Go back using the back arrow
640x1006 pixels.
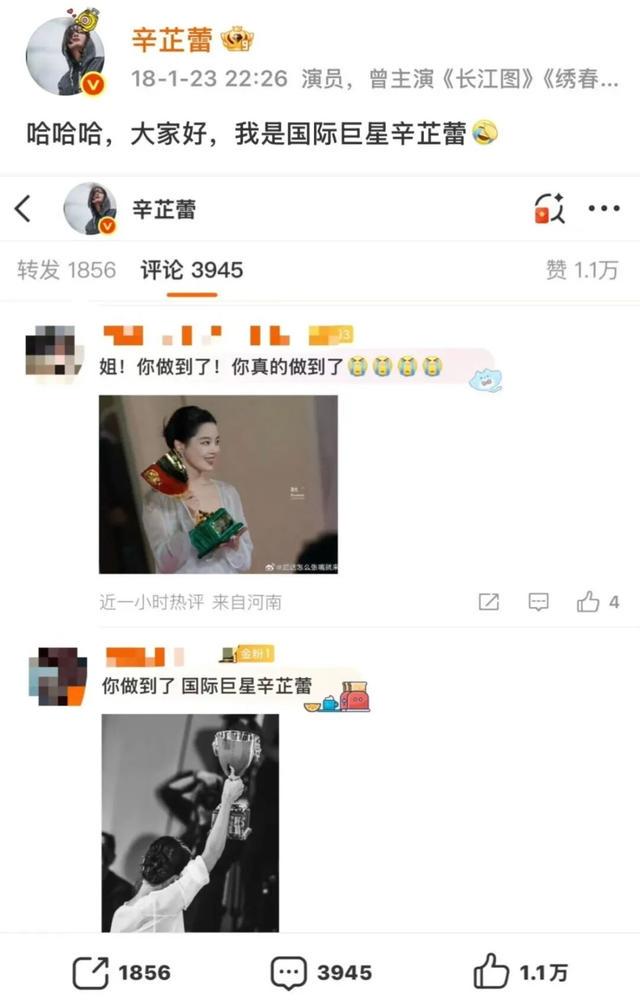point(24,209)
